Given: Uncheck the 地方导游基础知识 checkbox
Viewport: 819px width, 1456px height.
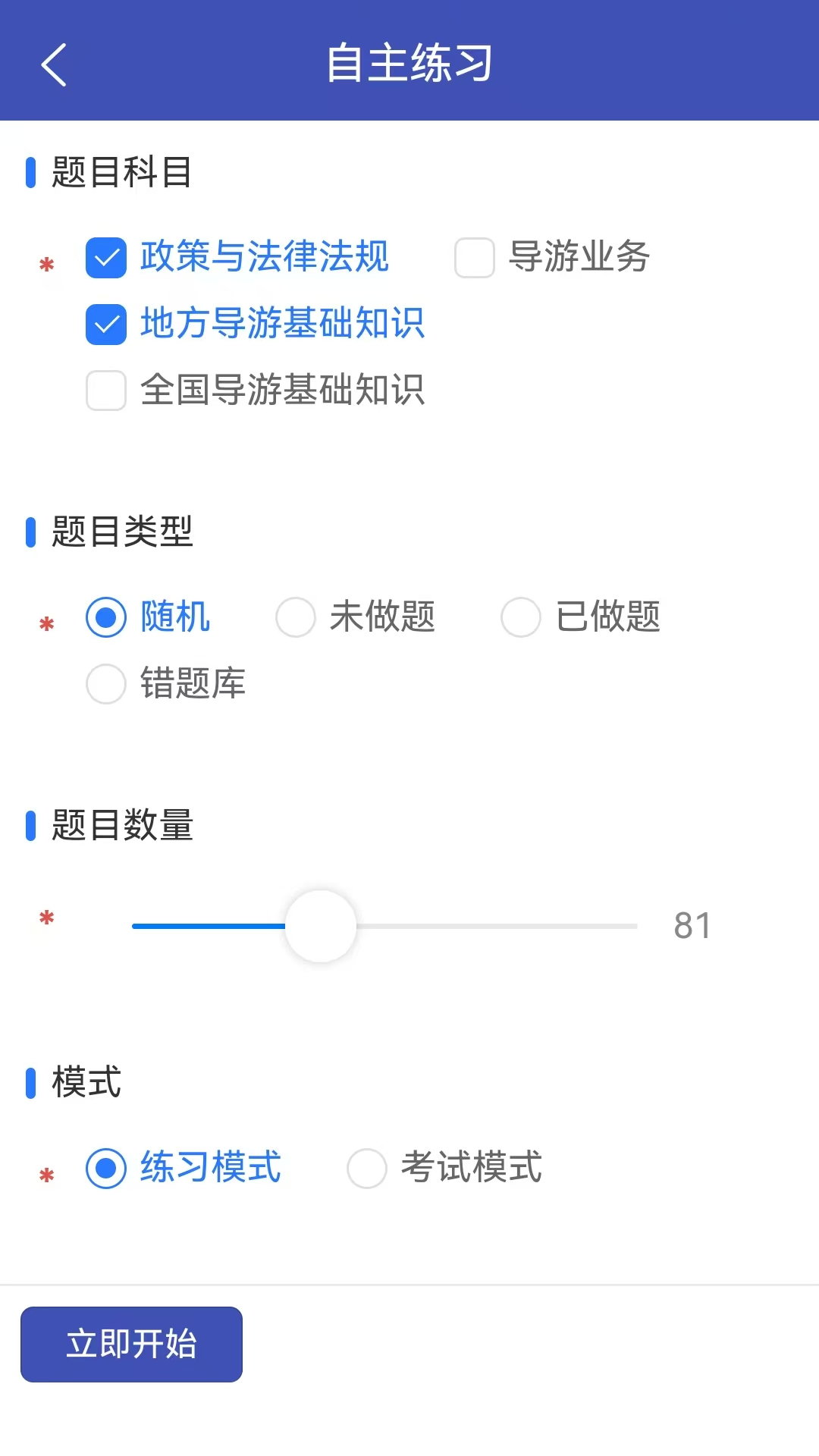Looking at the screenshot, I should pos(105,325).
